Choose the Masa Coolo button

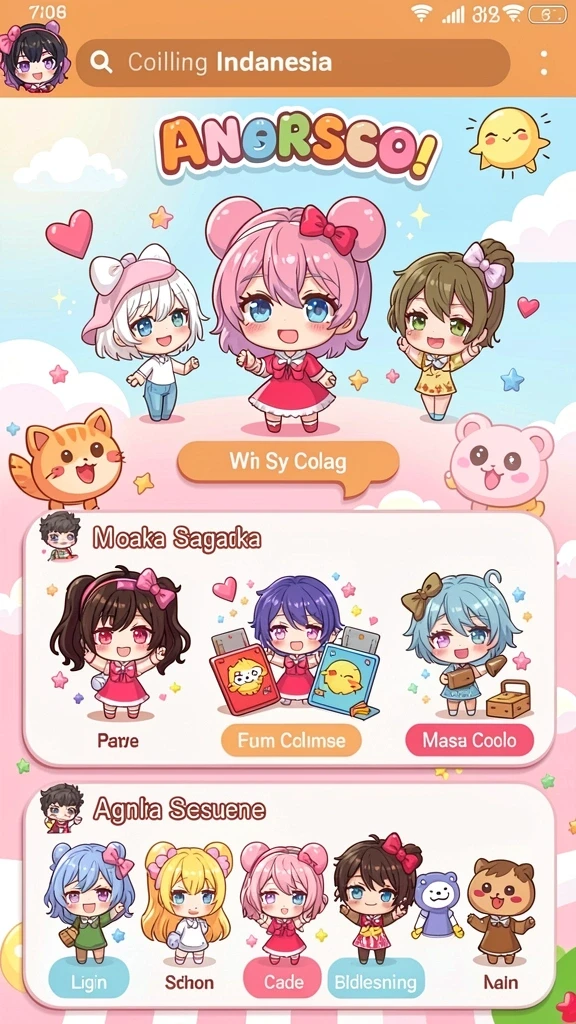(469, 740)
